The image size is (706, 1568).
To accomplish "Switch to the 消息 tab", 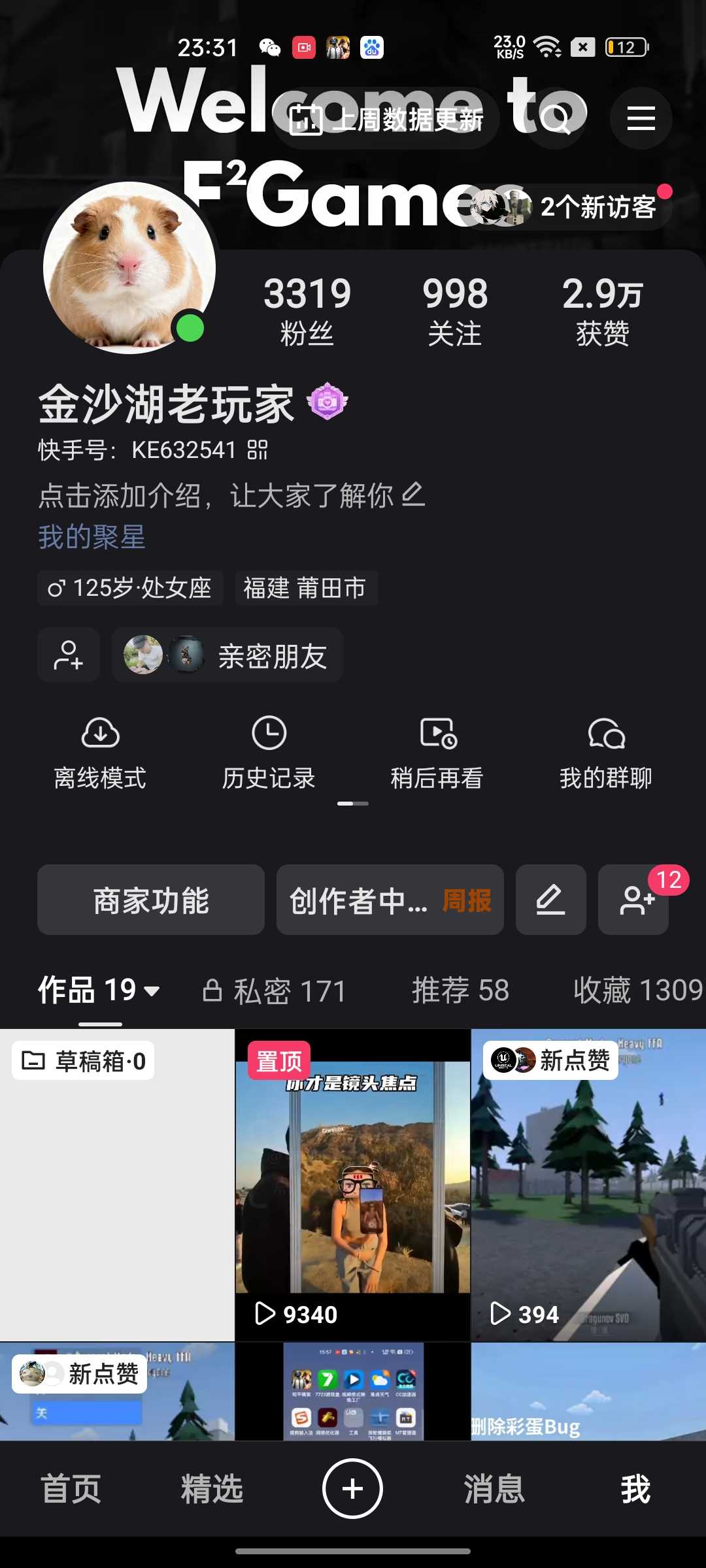I will click(494, 1489).
